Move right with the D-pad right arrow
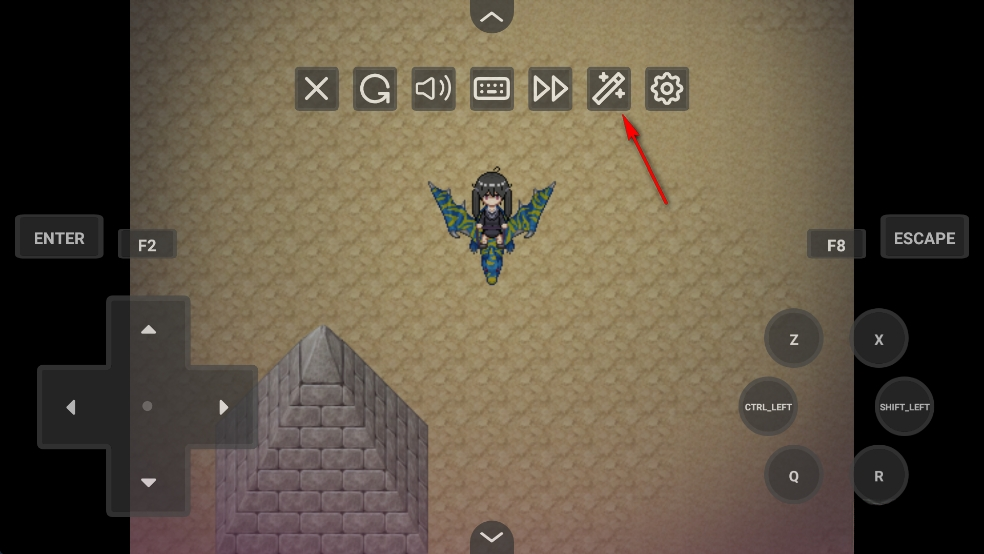Image resolution: width=984 pixels, height=554 pixels. click(x=224, y=407)
